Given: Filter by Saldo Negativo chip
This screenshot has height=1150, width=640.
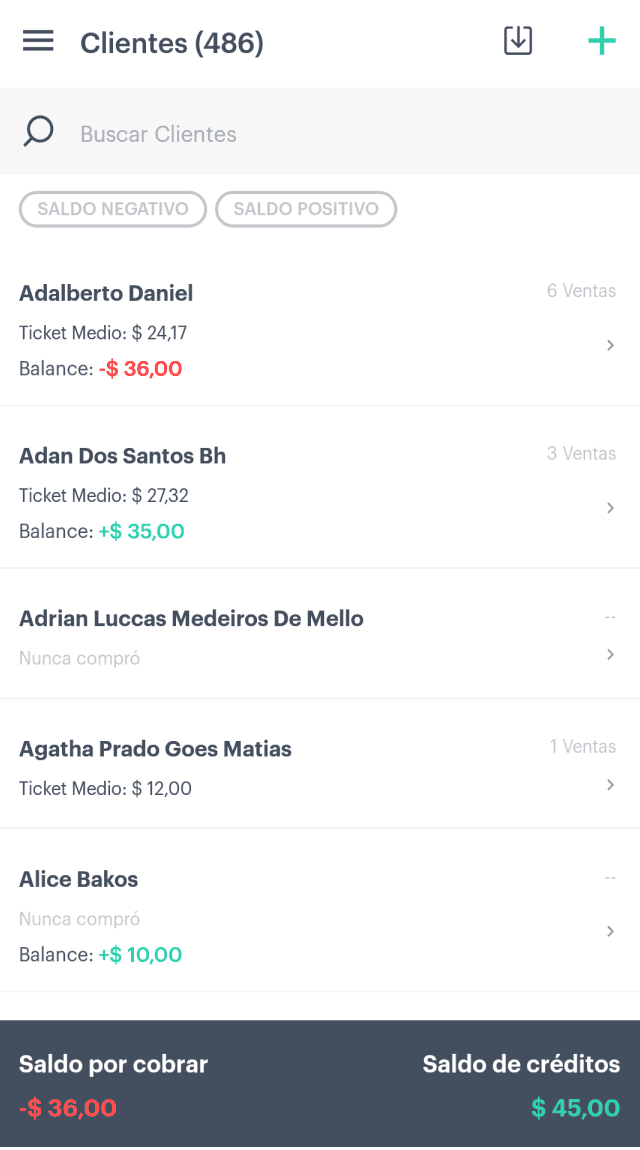Looking at the screenshot, I should 113,209.
